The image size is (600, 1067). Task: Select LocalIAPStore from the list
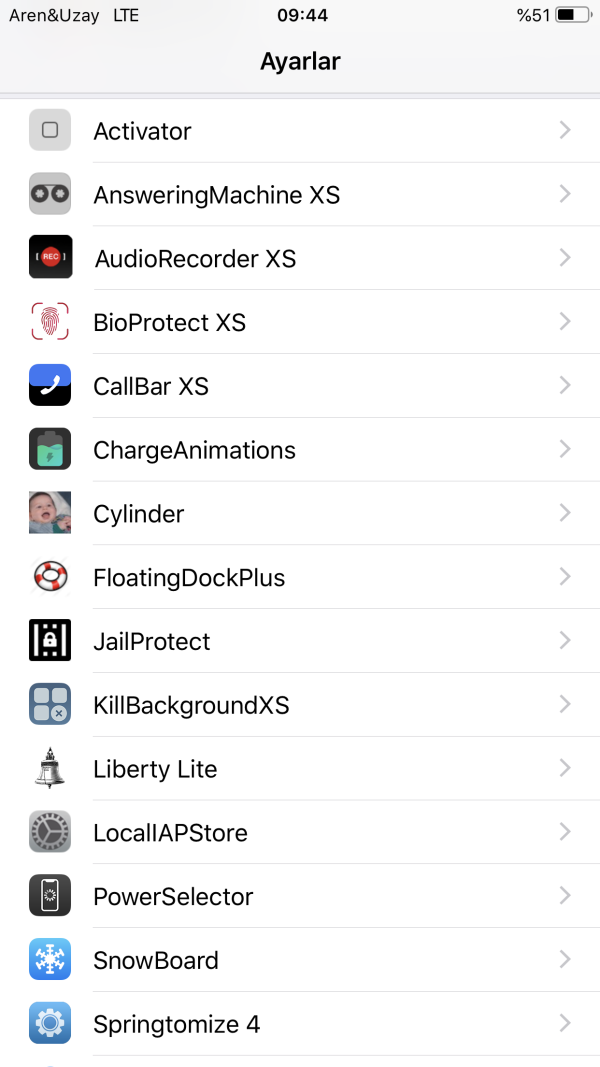click(x=300, y=833)
